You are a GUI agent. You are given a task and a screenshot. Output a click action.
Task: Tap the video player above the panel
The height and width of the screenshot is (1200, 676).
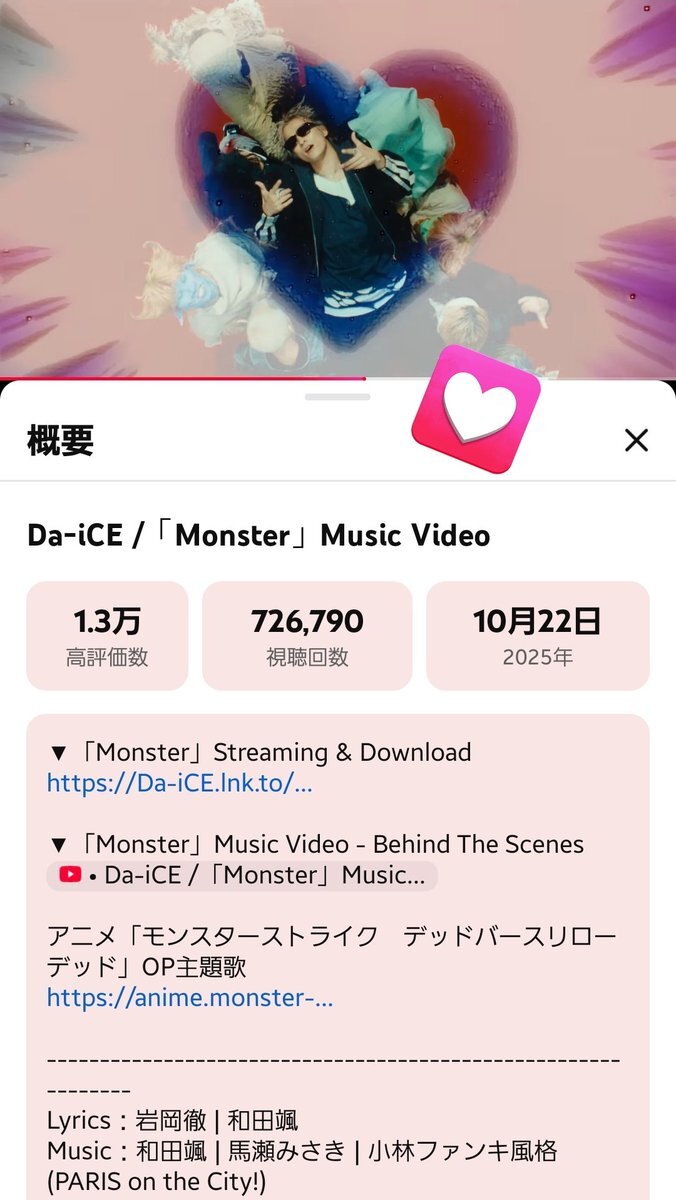pyautogui.click(x=338, y=190)
